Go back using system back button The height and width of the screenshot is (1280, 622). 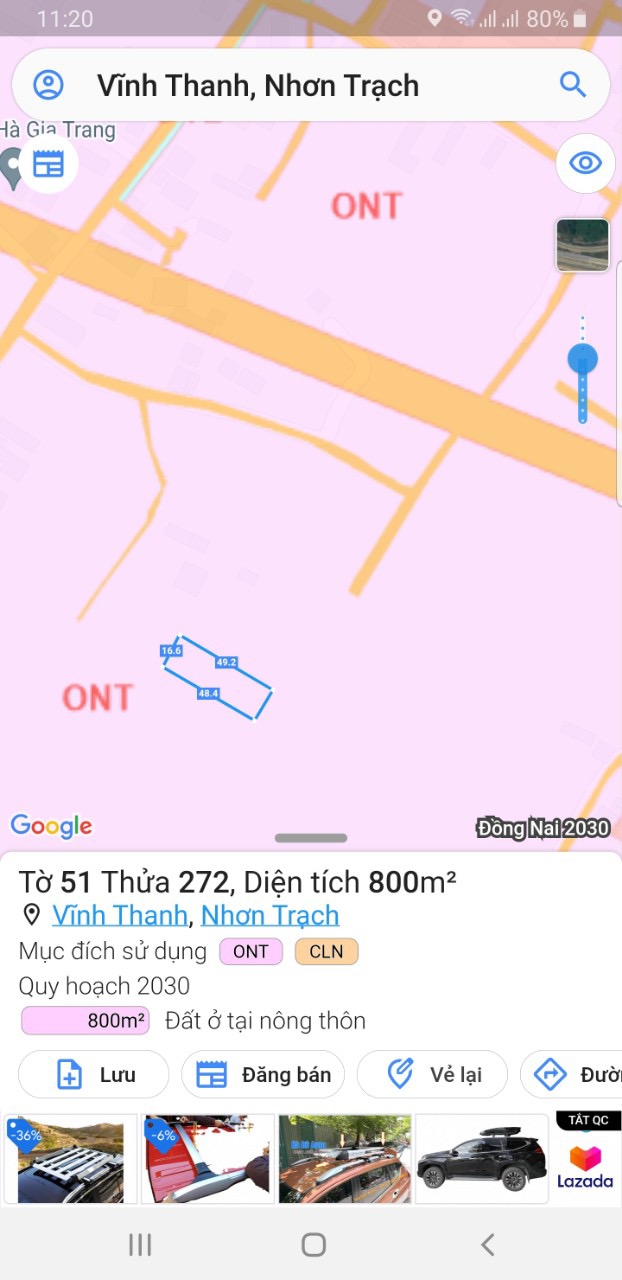(487, 1244)
